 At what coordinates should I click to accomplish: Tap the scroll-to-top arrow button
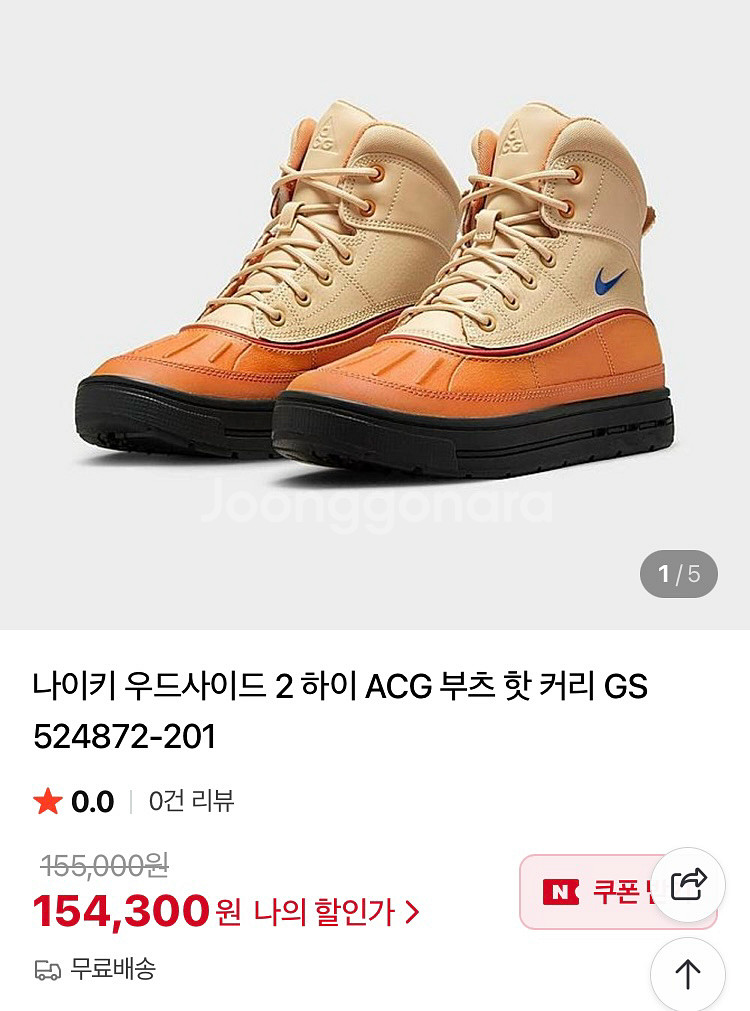(x=688, y=974)
